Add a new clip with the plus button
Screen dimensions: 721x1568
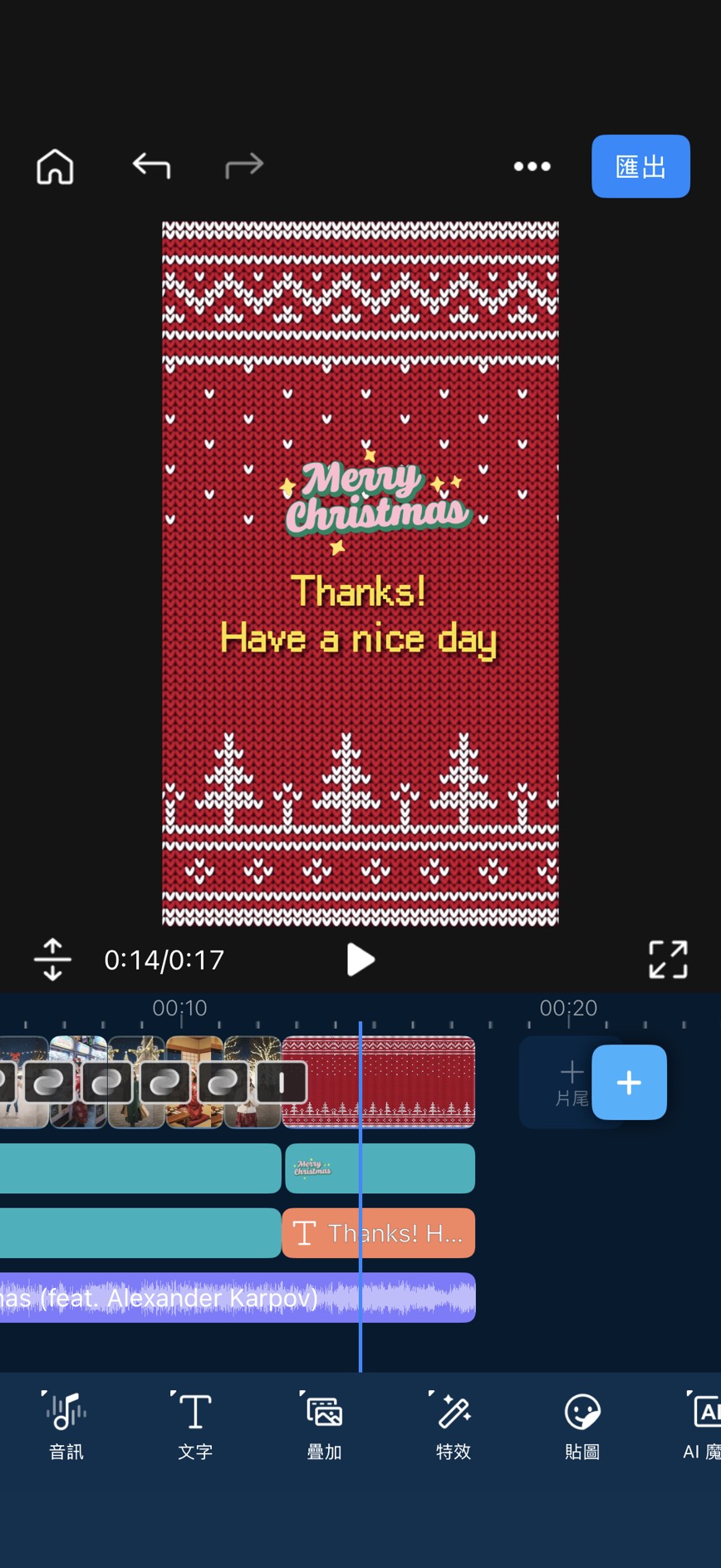click(629, 1082)
